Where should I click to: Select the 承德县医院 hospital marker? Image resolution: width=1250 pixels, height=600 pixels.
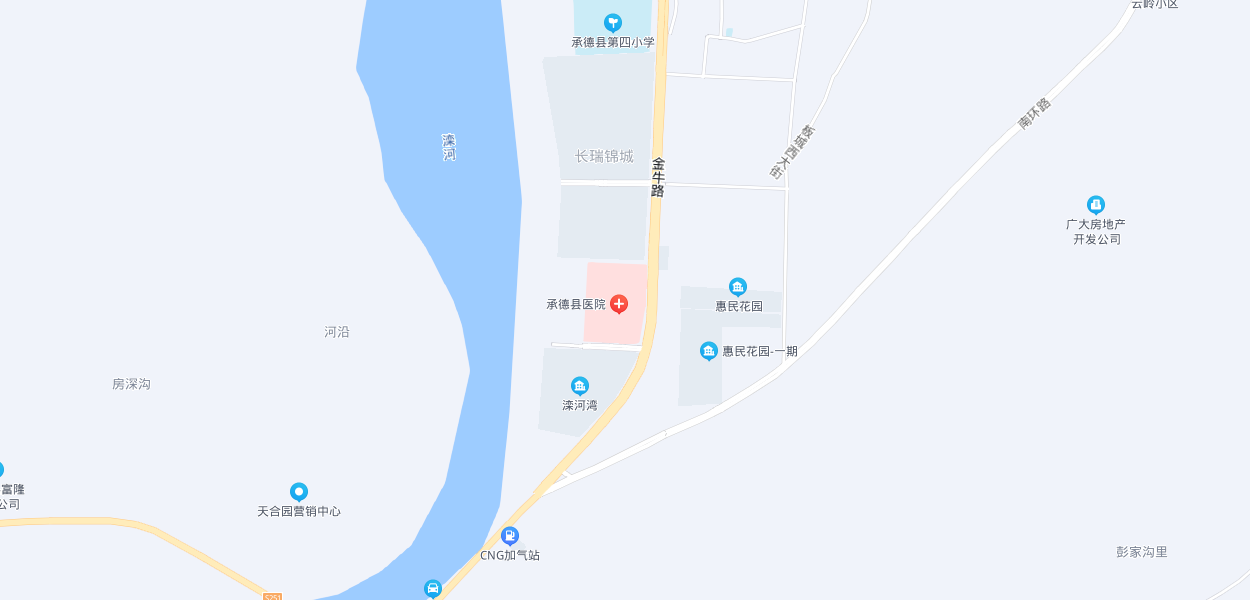(619, 303)
